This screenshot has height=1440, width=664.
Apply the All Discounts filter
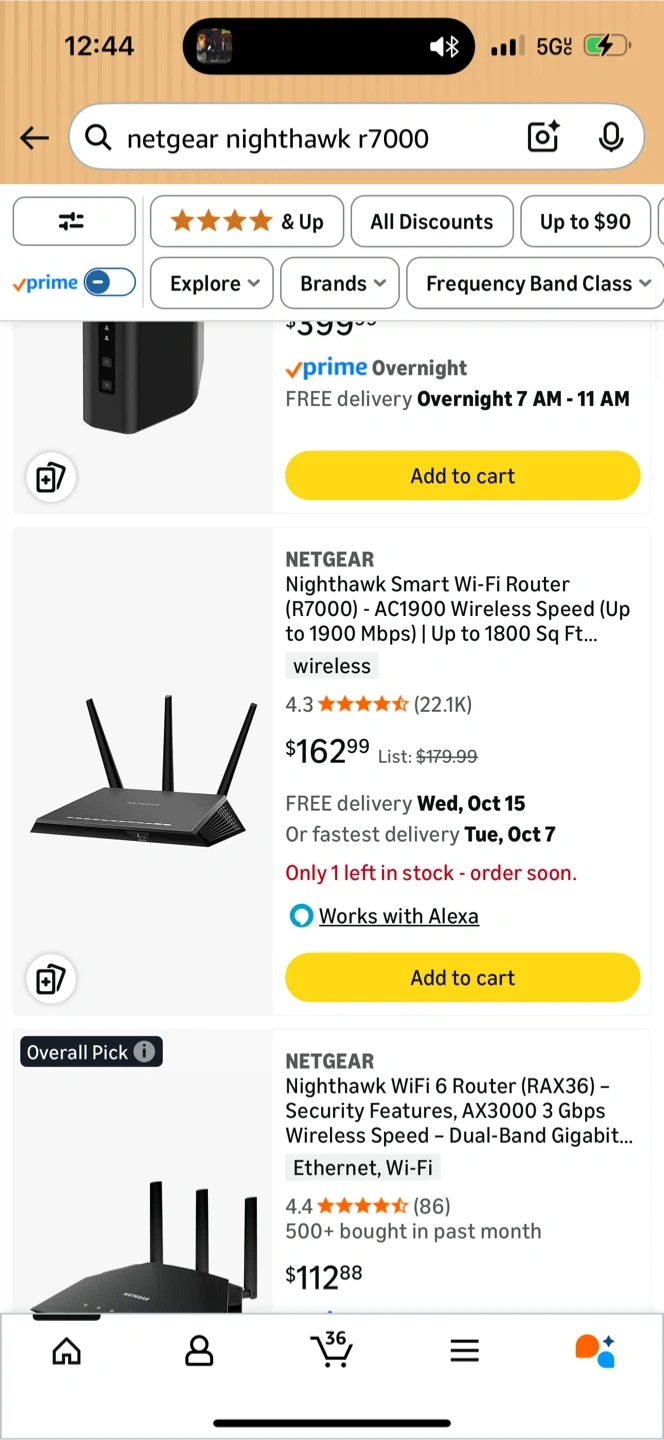[431, 222]
